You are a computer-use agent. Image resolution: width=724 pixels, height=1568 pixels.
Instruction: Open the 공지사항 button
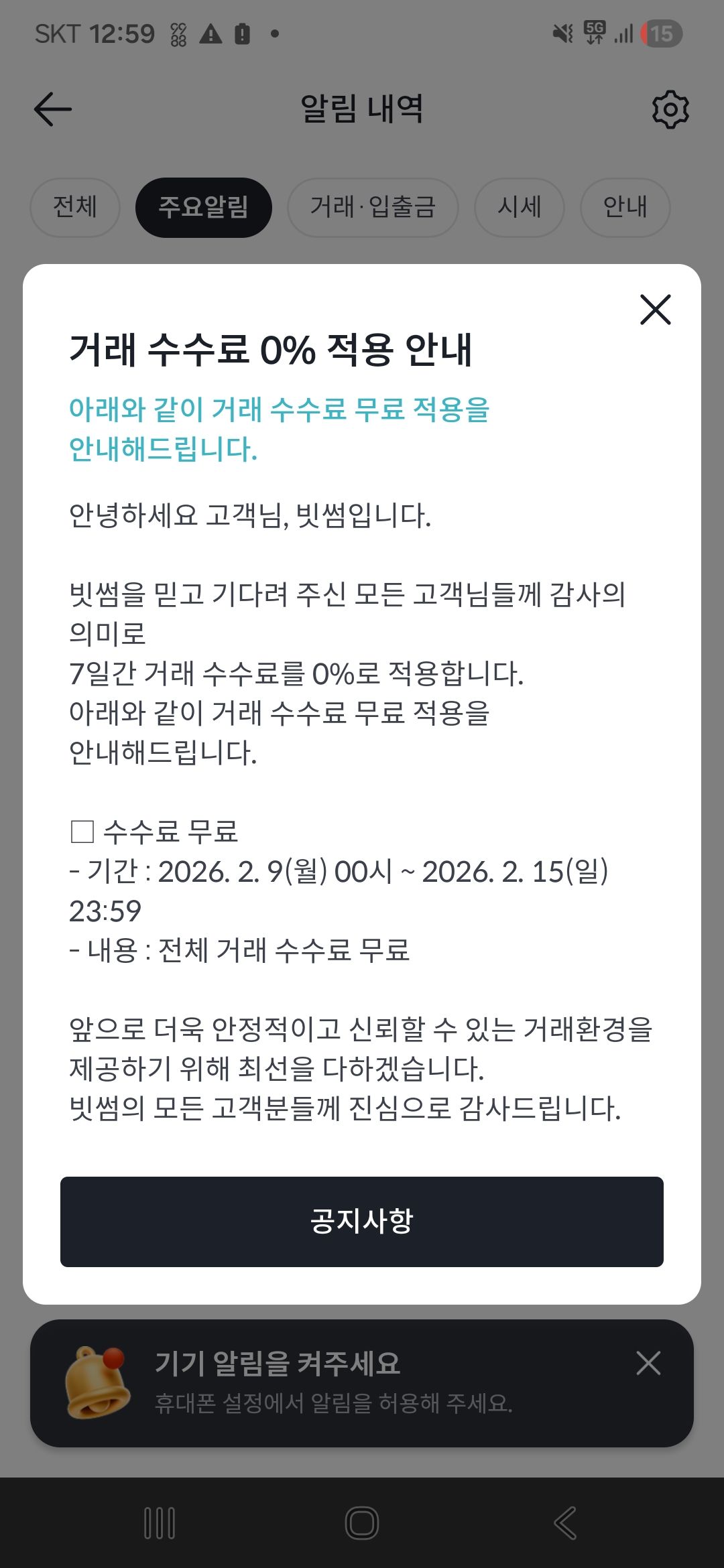tap(362, 1222)
